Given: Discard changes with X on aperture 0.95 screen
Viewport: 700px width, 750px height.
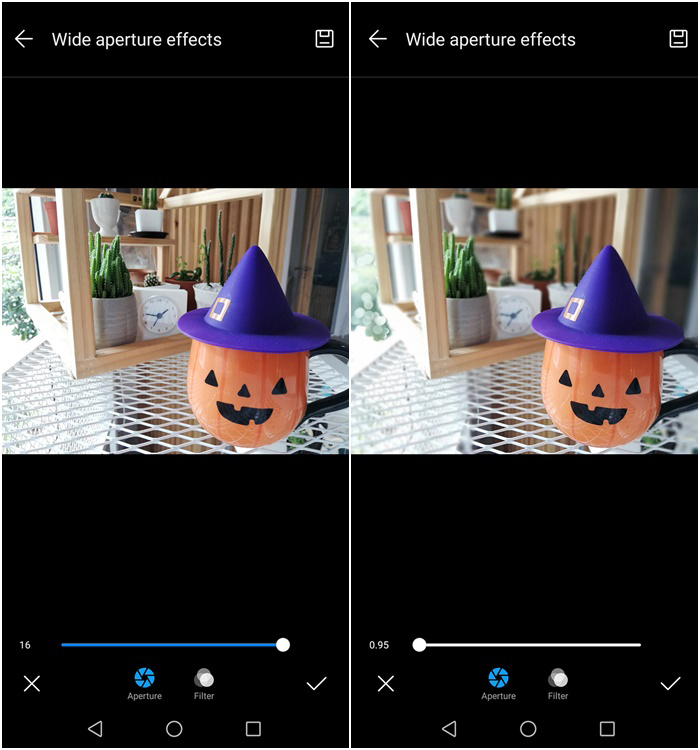Looking at the screenshot, I should (386, 684).
